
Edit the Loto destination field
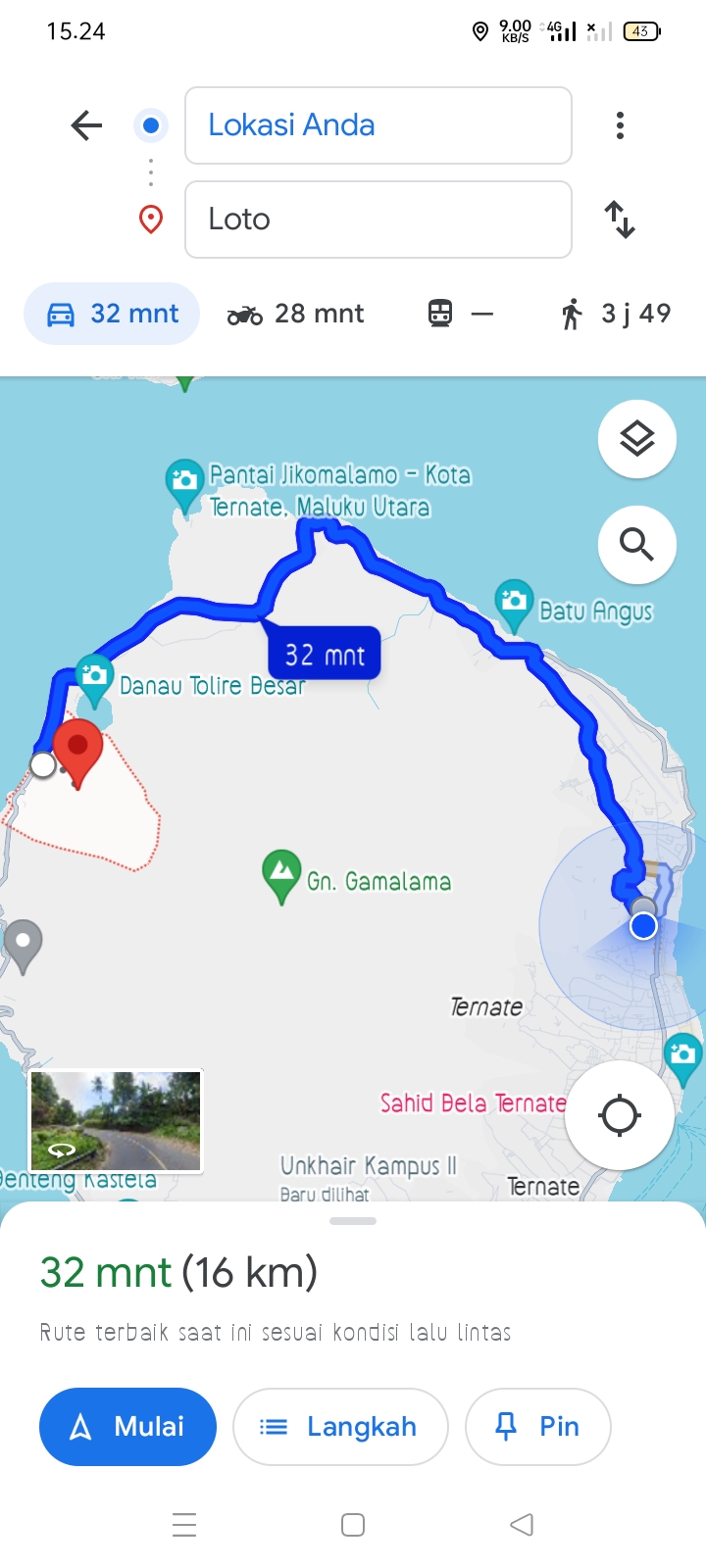[x=378, y=220]
